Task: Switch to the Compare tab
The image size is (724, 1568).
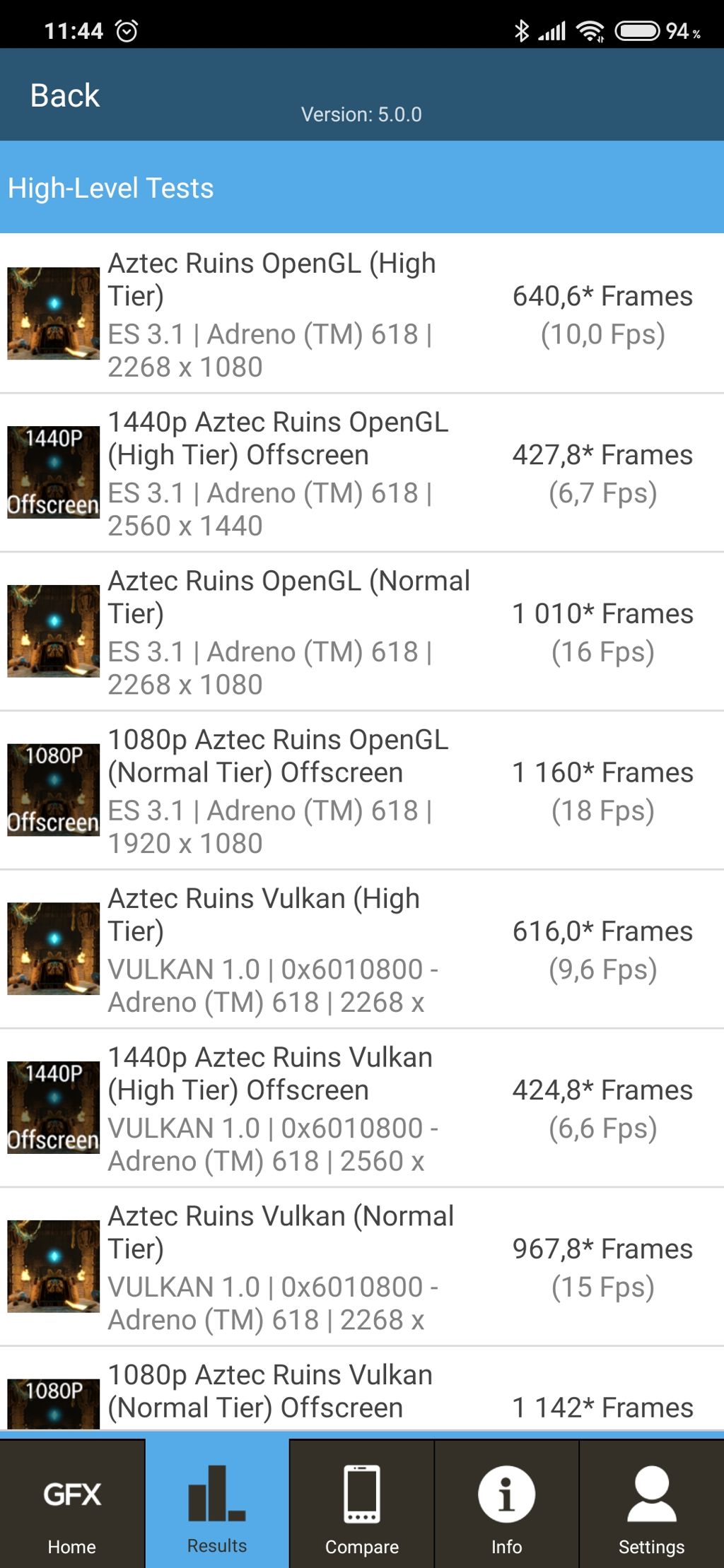Action: pos(362,1504)
